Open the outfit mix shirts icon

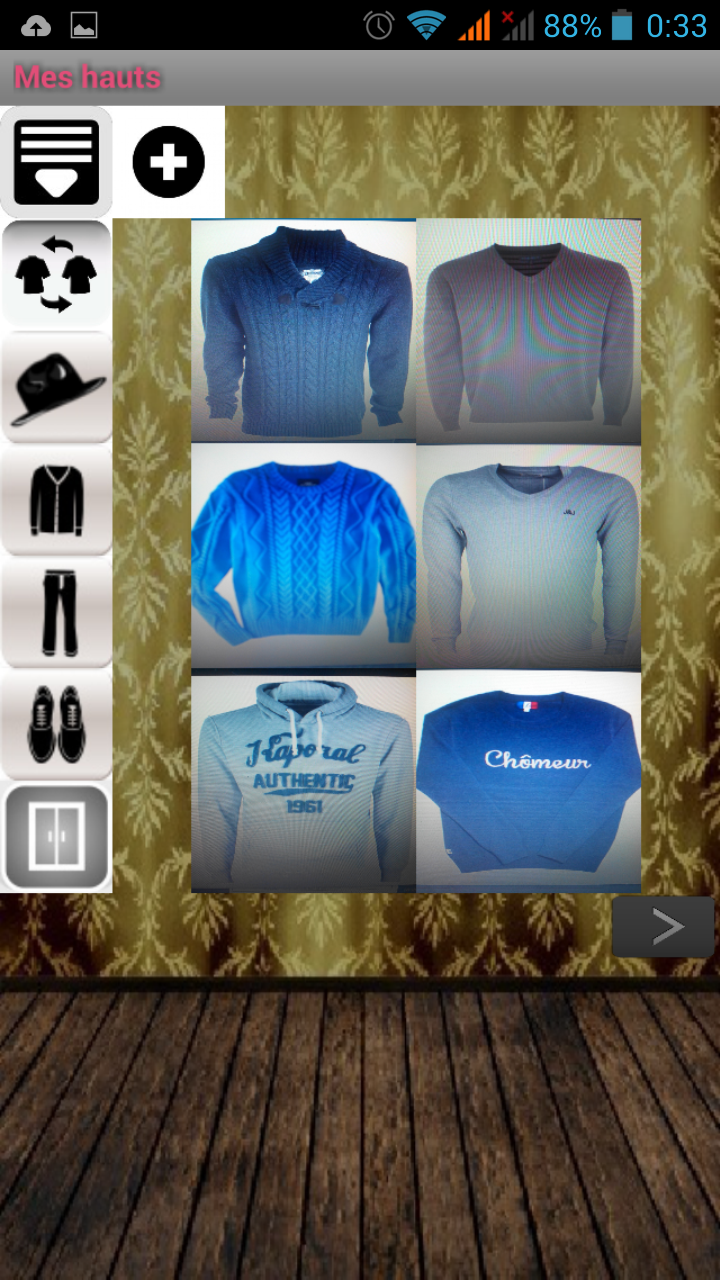coord(56,274)
